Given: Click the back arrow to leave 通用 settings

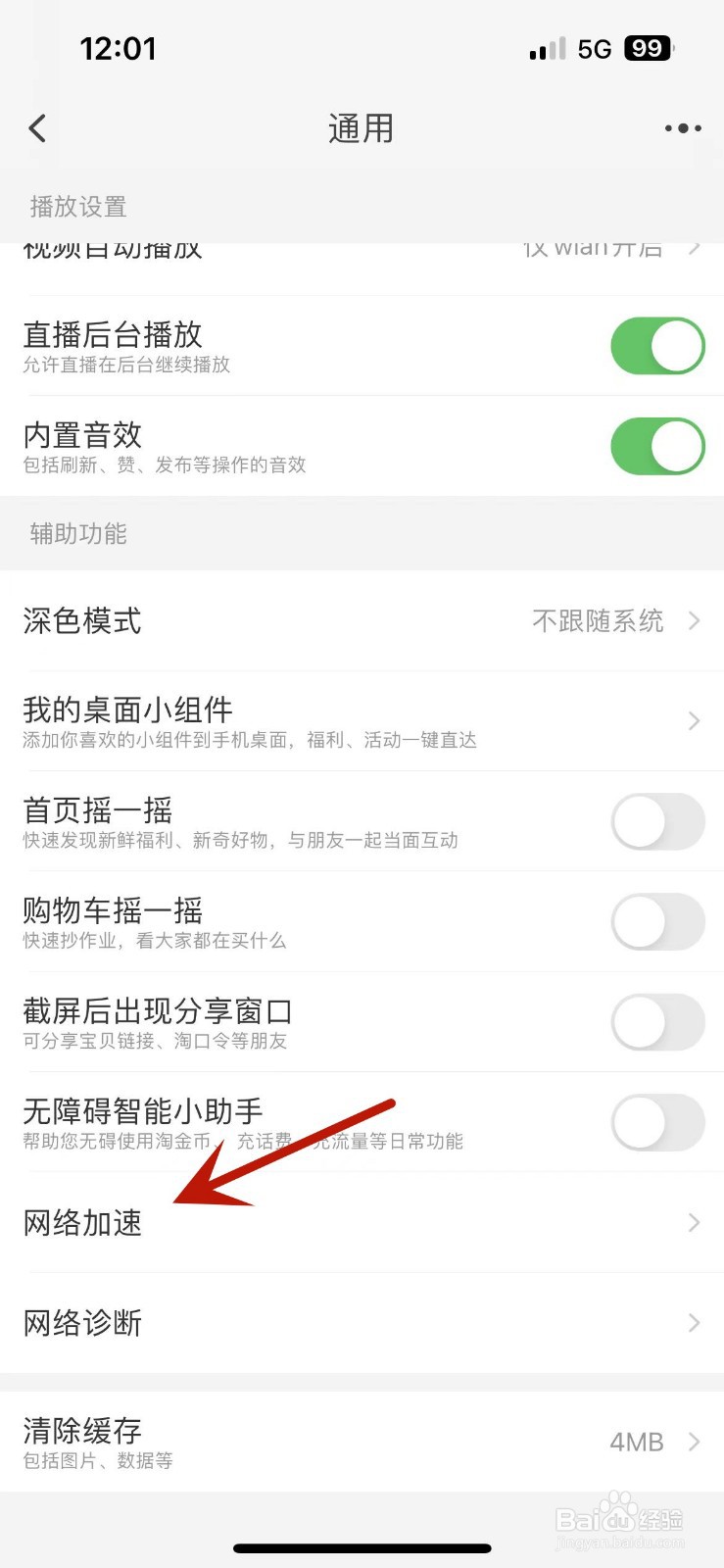Looking at the screenshot, I should (x=37, y=128).
